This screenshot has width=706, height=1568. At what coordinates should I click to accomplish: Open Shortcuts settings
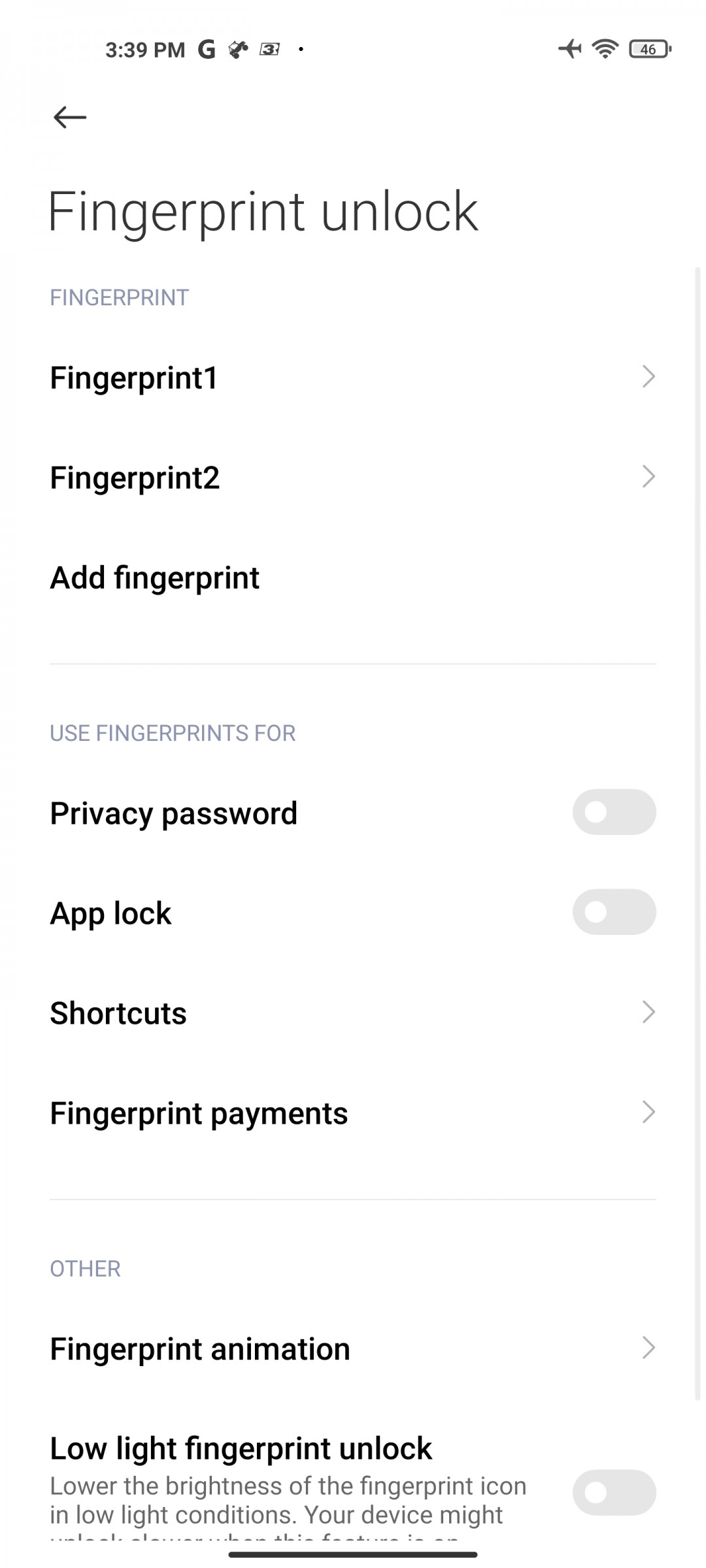(353, 1013)
